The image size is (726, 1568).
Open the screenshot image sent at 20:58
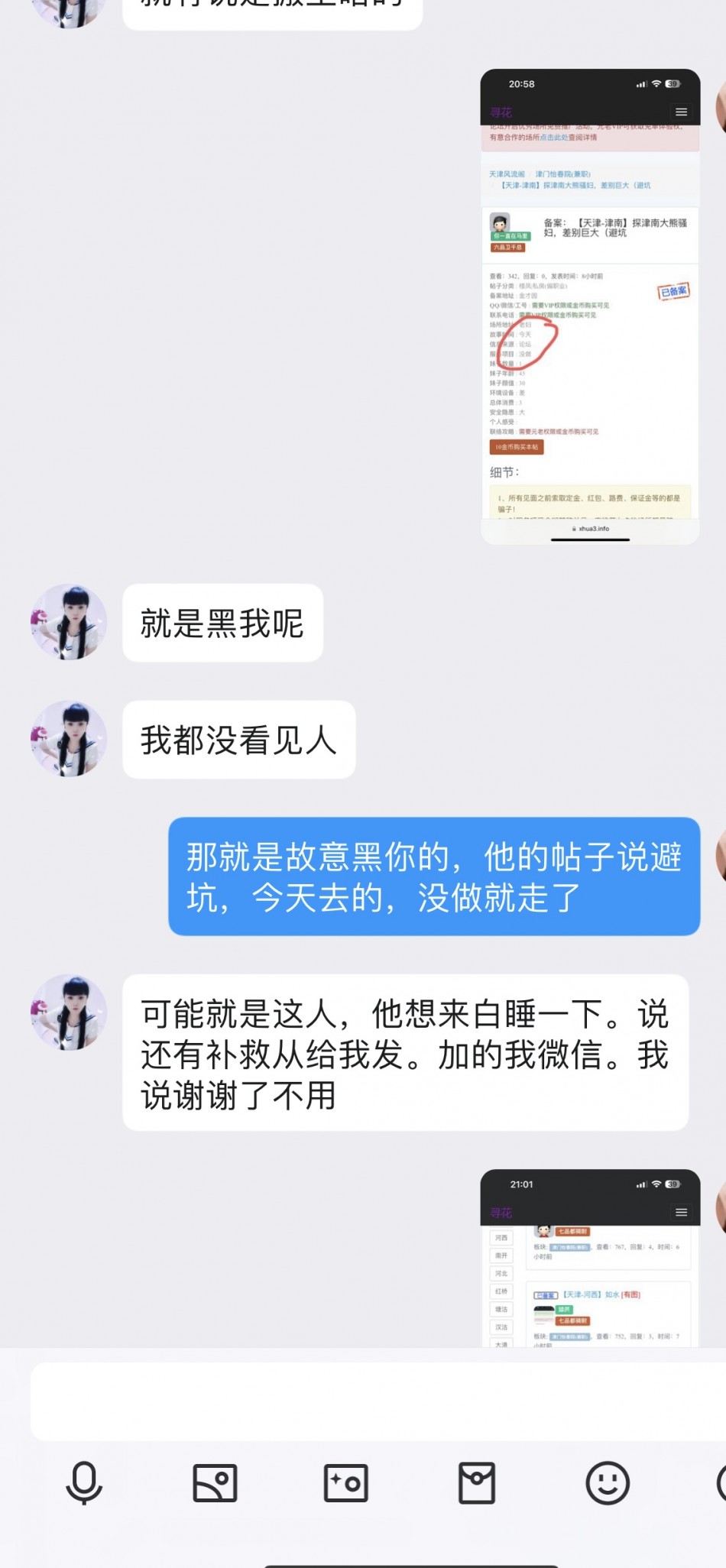coord(590,307)
